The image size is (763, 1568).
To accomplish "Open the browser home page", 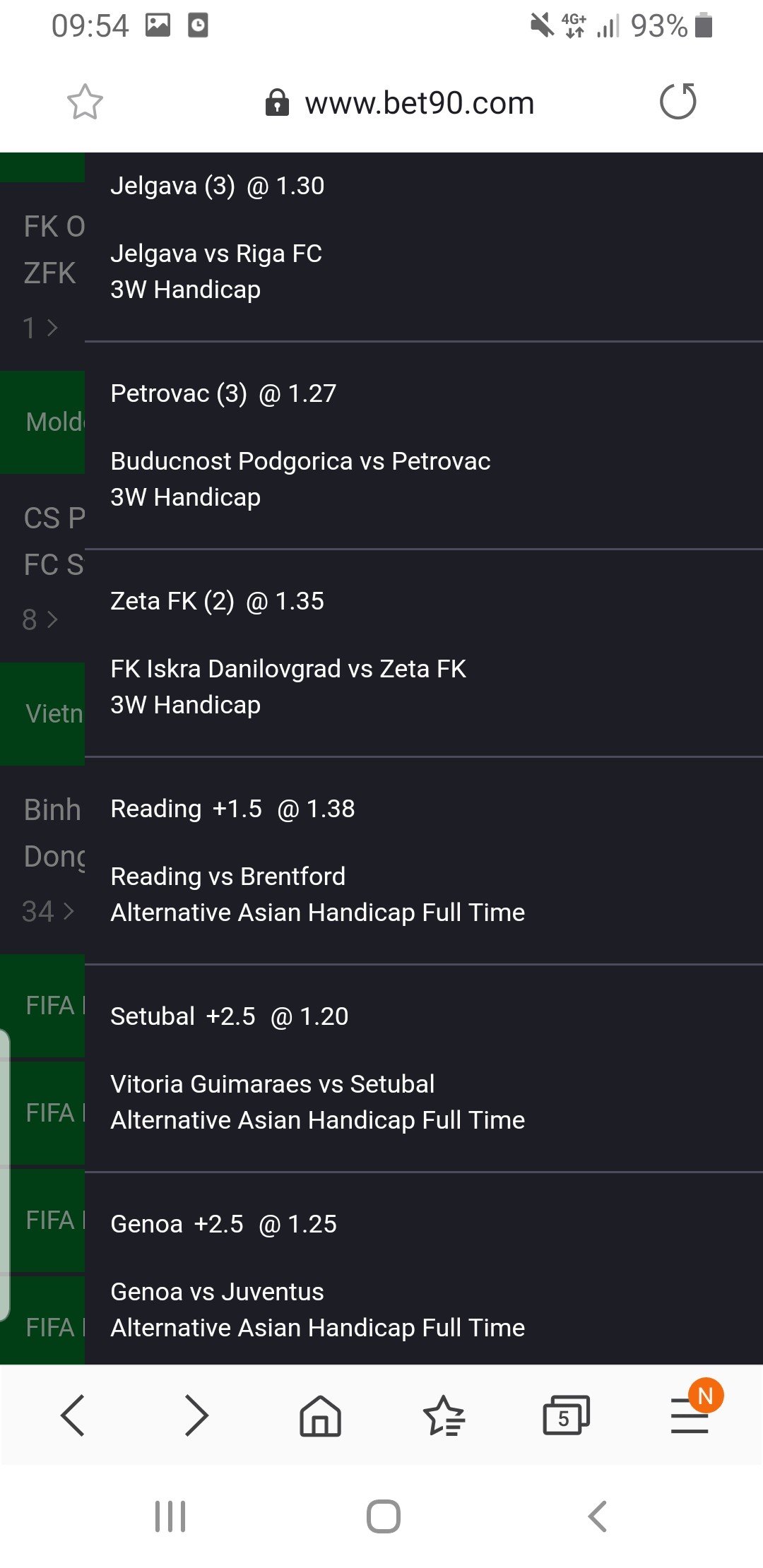I will [320, 1415].
